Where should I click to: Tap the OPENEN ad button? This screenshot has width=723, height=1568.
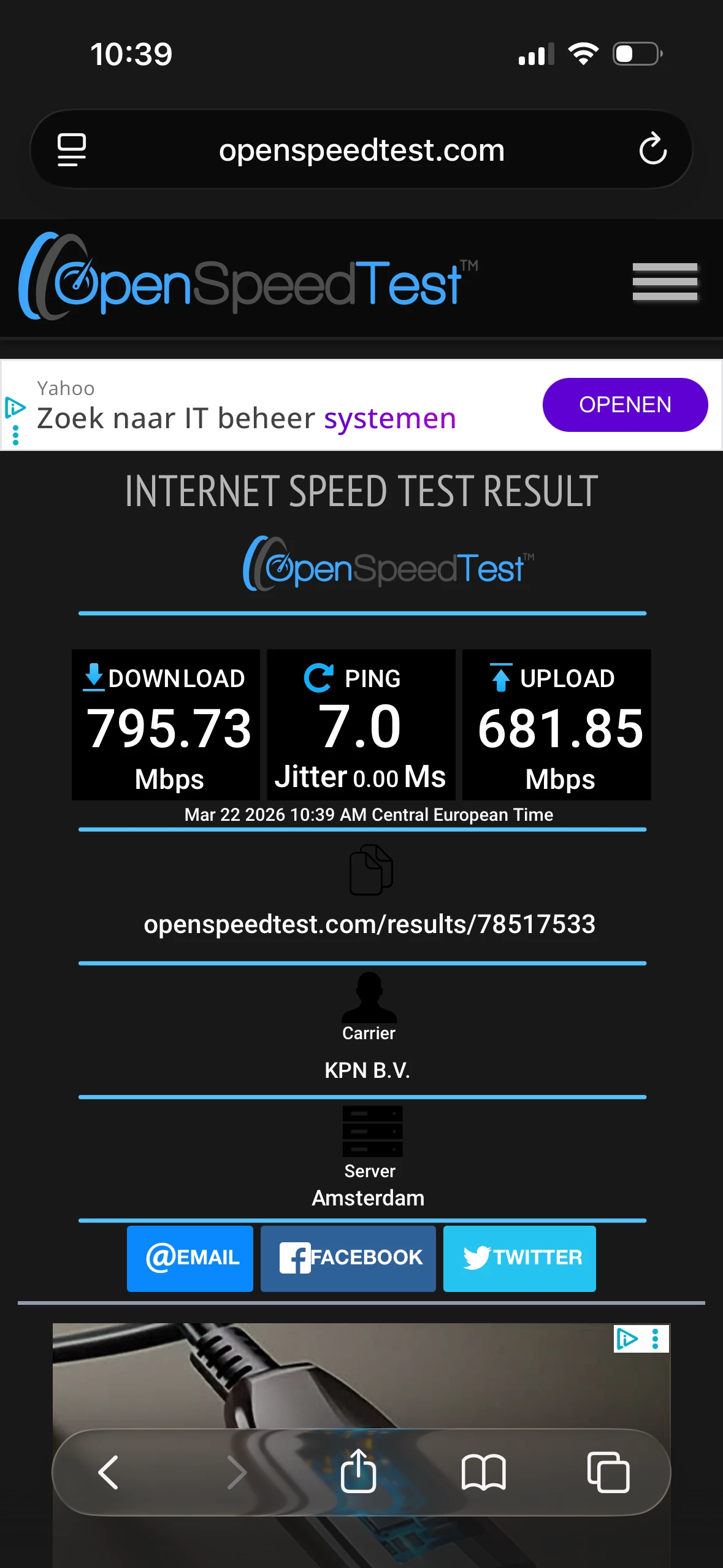[624, 405]
